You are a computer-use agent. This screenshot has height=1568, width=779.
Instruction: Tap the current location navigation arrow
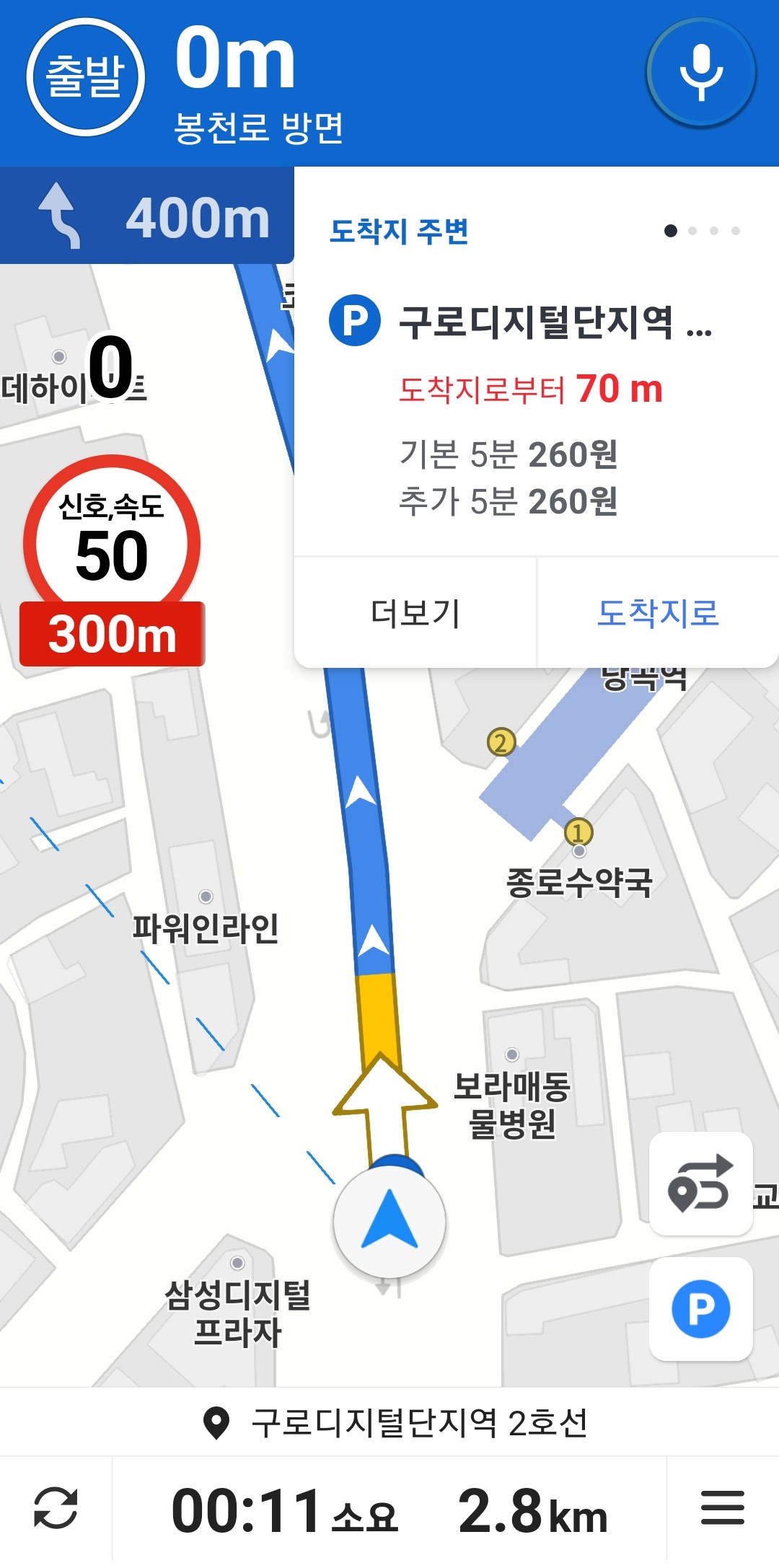(388, 1220)
